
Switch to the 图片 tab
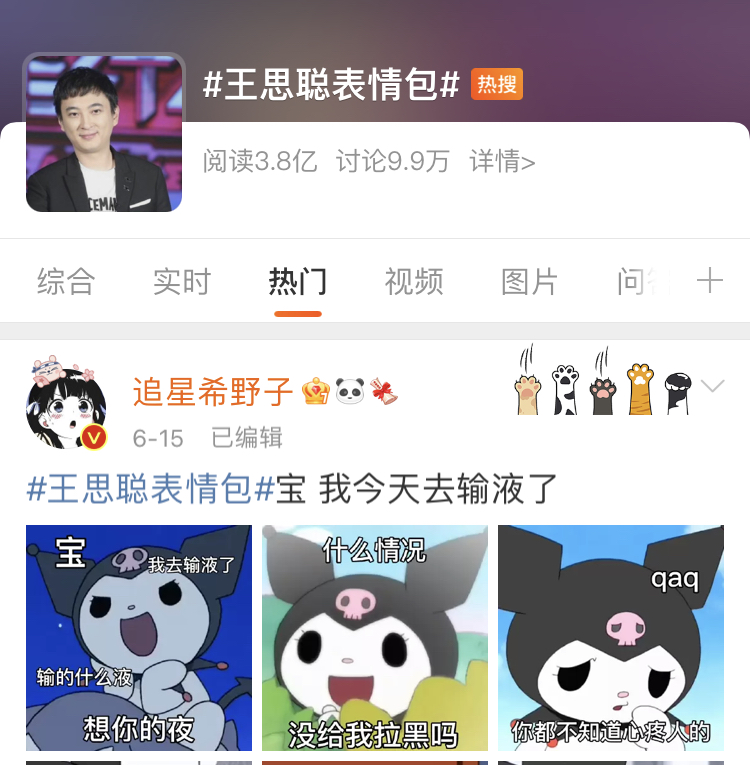[x=530, y=282]
